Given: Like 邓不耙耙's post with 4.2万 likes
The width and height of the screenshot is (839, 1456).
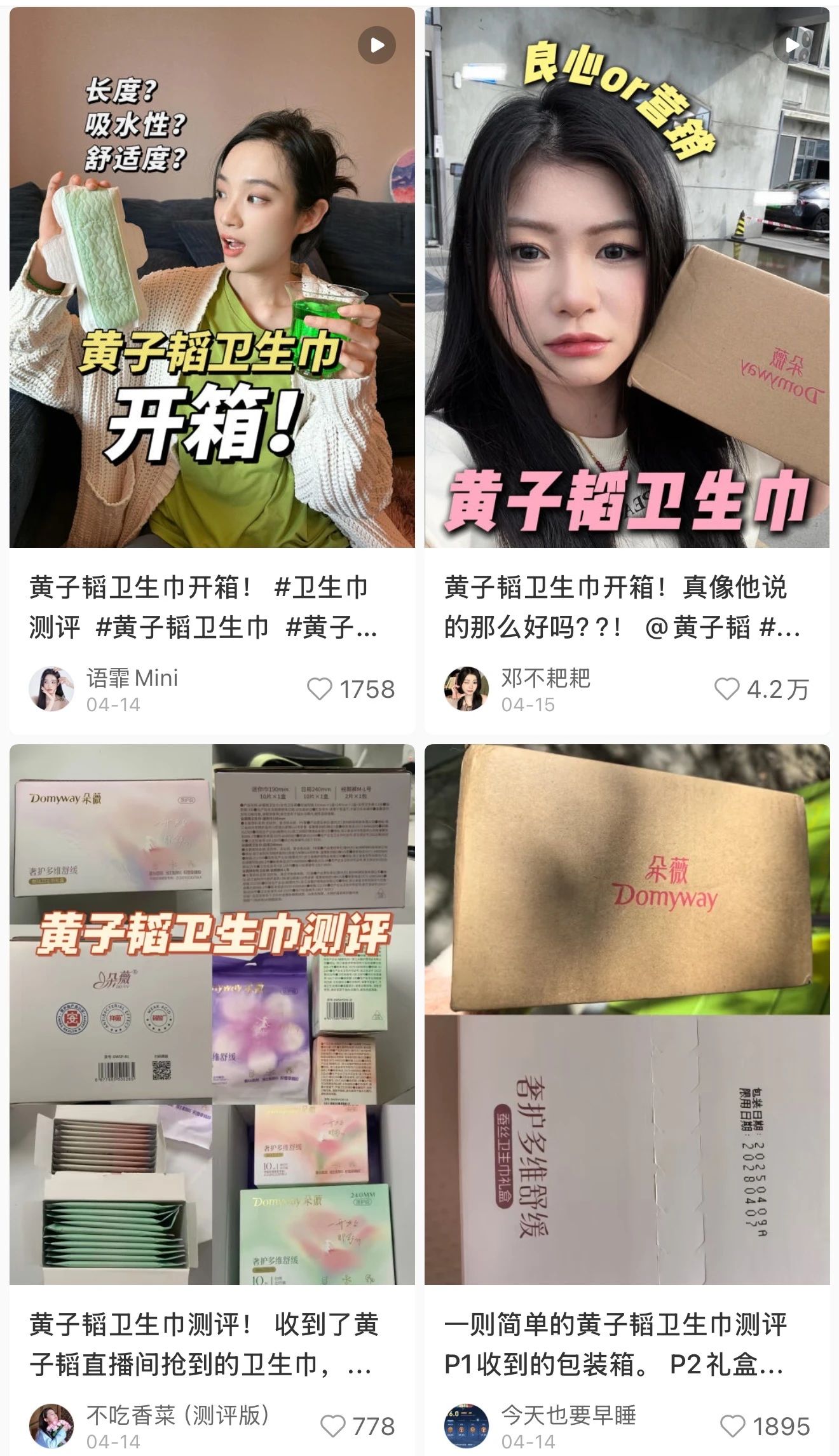Looking at the screenshot, I should [x=727, y=689].
